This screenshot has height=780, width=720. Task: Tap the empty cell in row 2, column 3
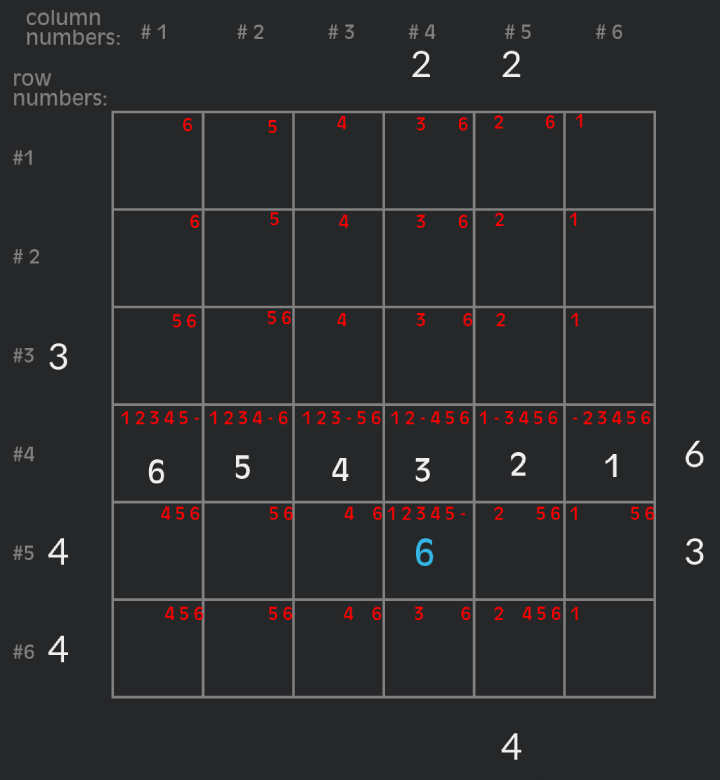tap(338, 258)
